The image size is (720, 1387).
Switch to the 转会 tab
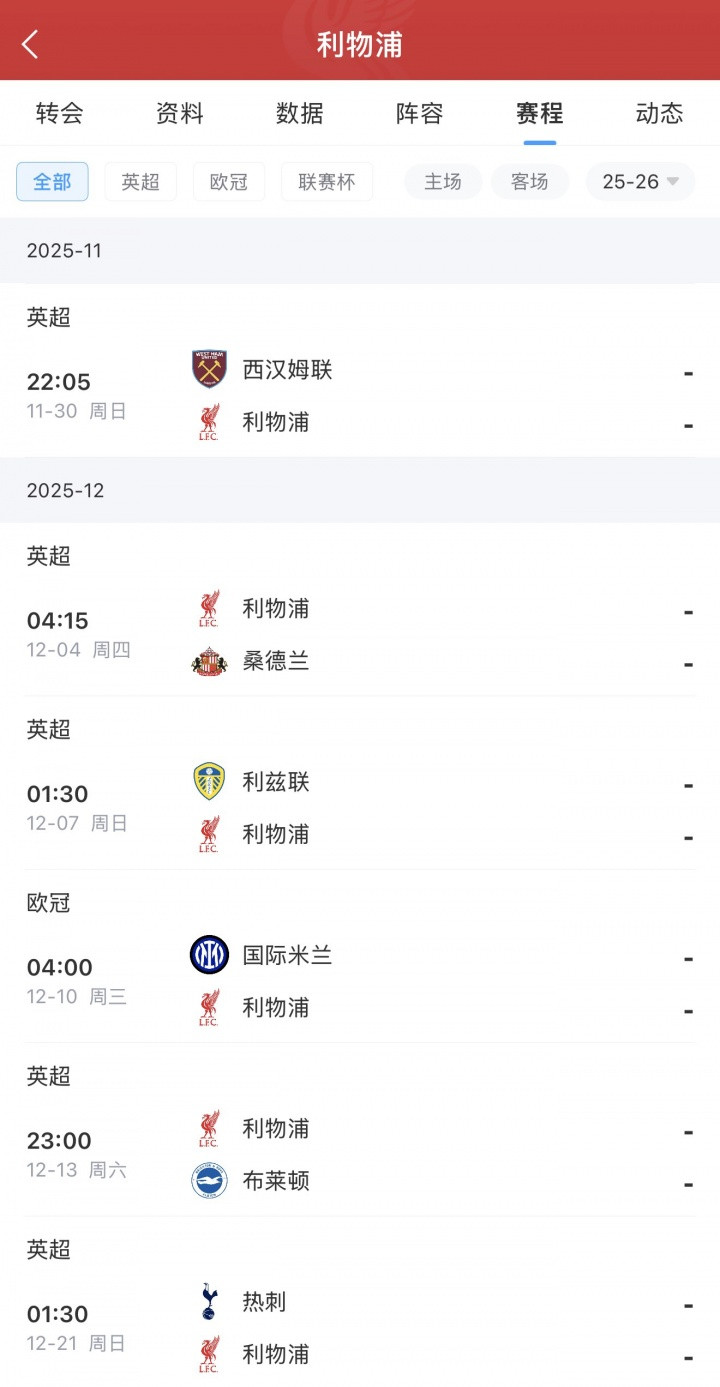pyautogui.click(x=59, y=113)
